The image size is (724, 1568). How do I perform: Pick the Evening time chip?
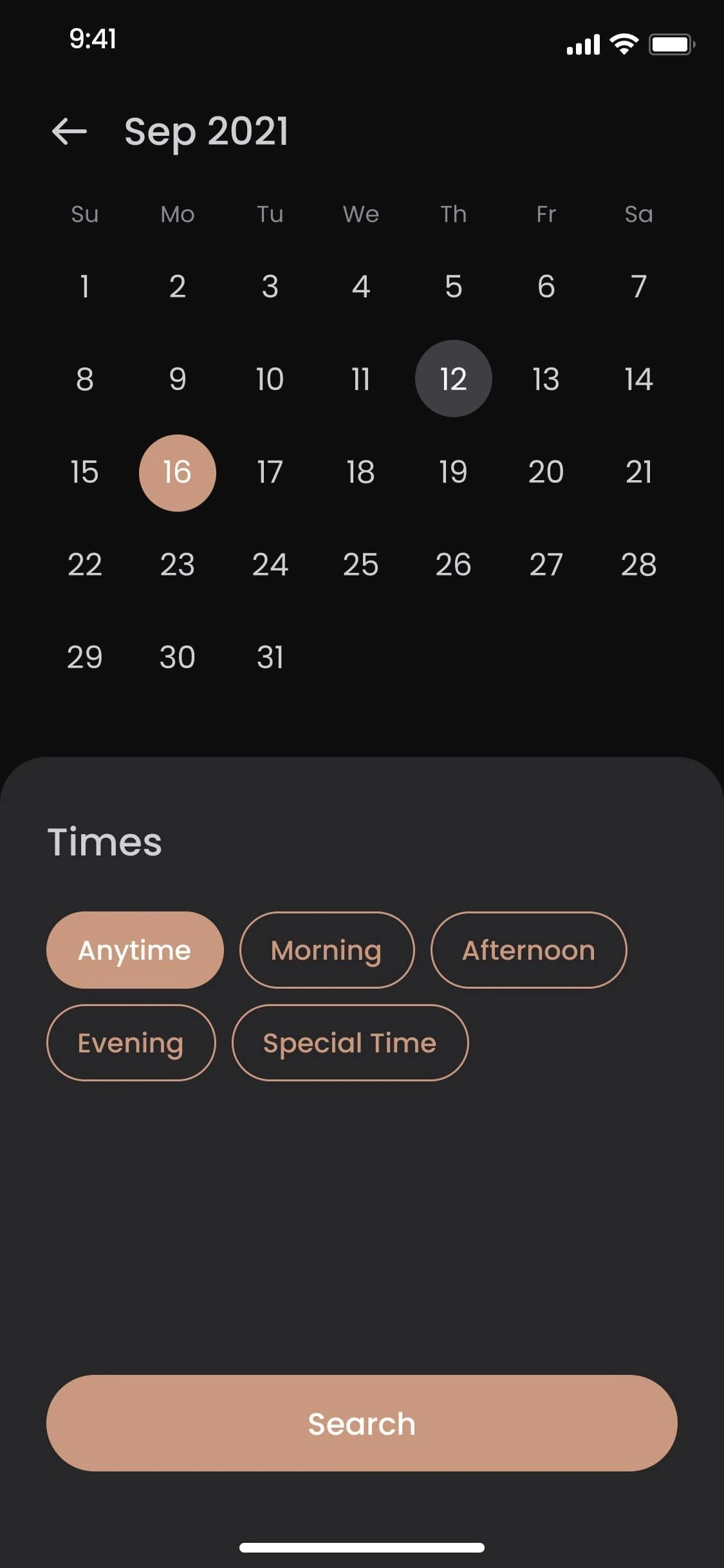131,1043
